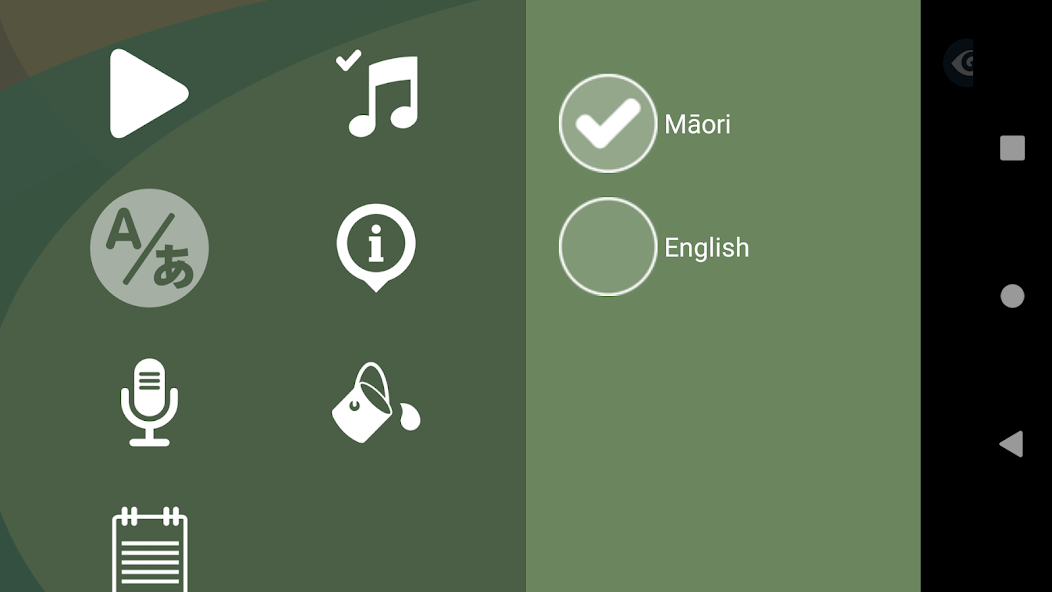The image size is (1052, 592).
Task: Open the notepad icon
Action: (x=149, y=548)
